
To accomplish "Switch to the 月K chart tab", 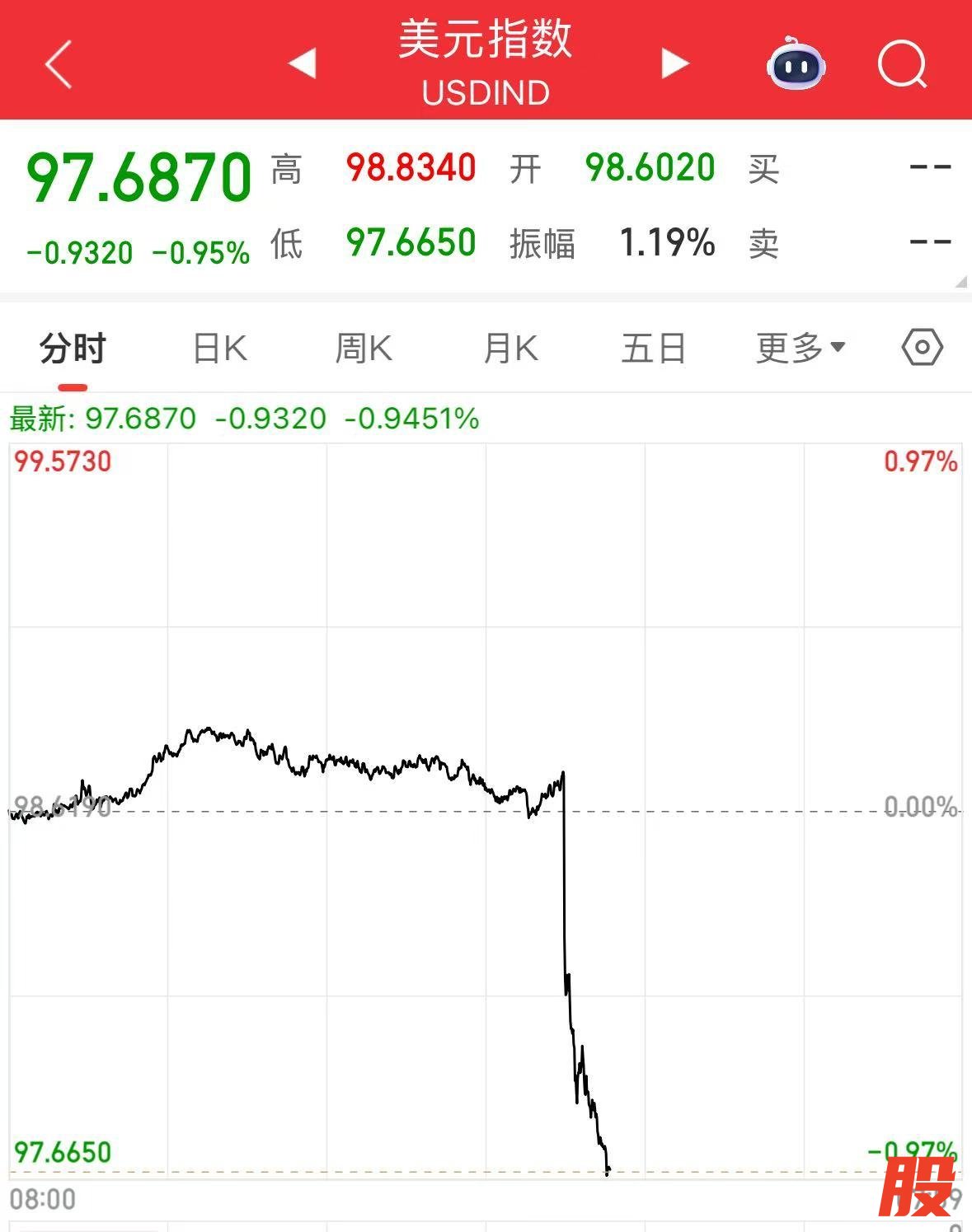I will (x=510, y=349).
